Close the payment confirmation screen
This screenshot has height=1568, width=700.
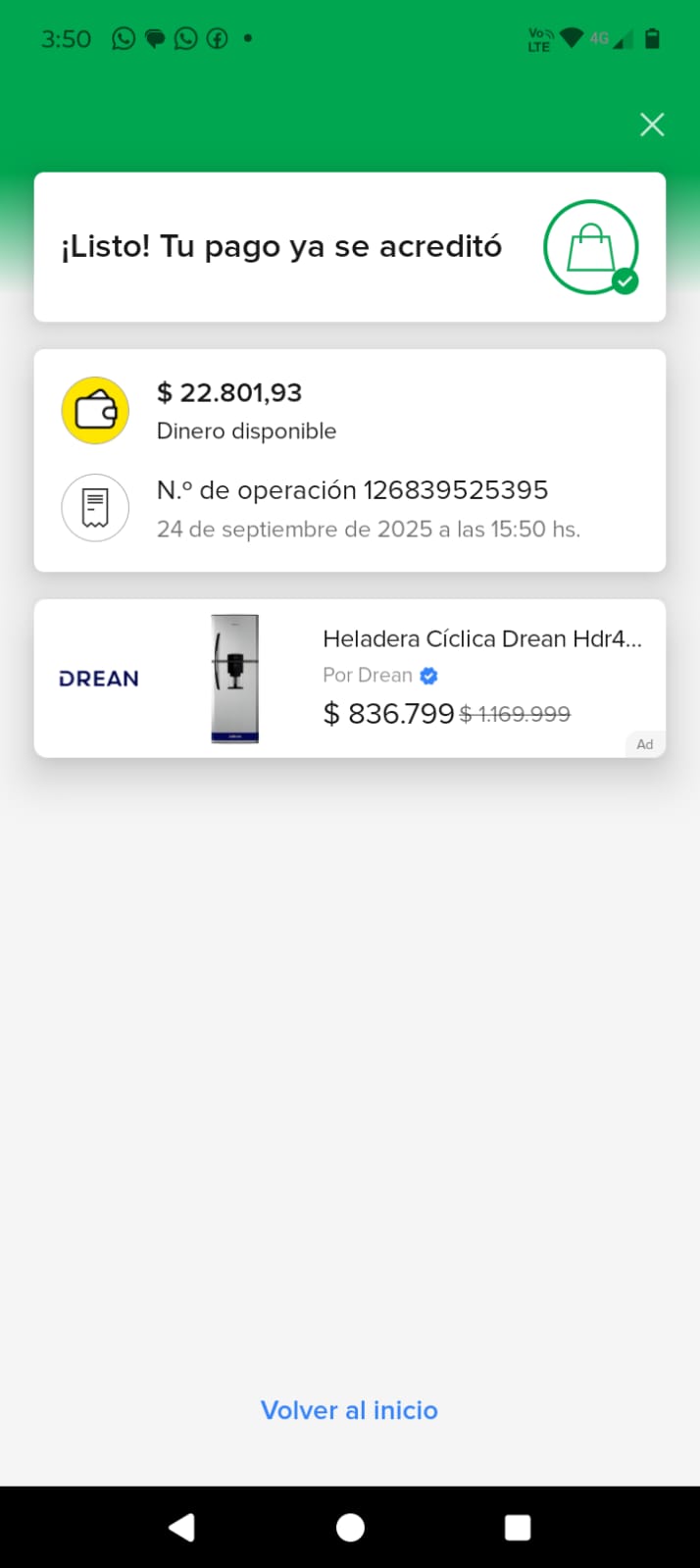(x=652, y=125)
